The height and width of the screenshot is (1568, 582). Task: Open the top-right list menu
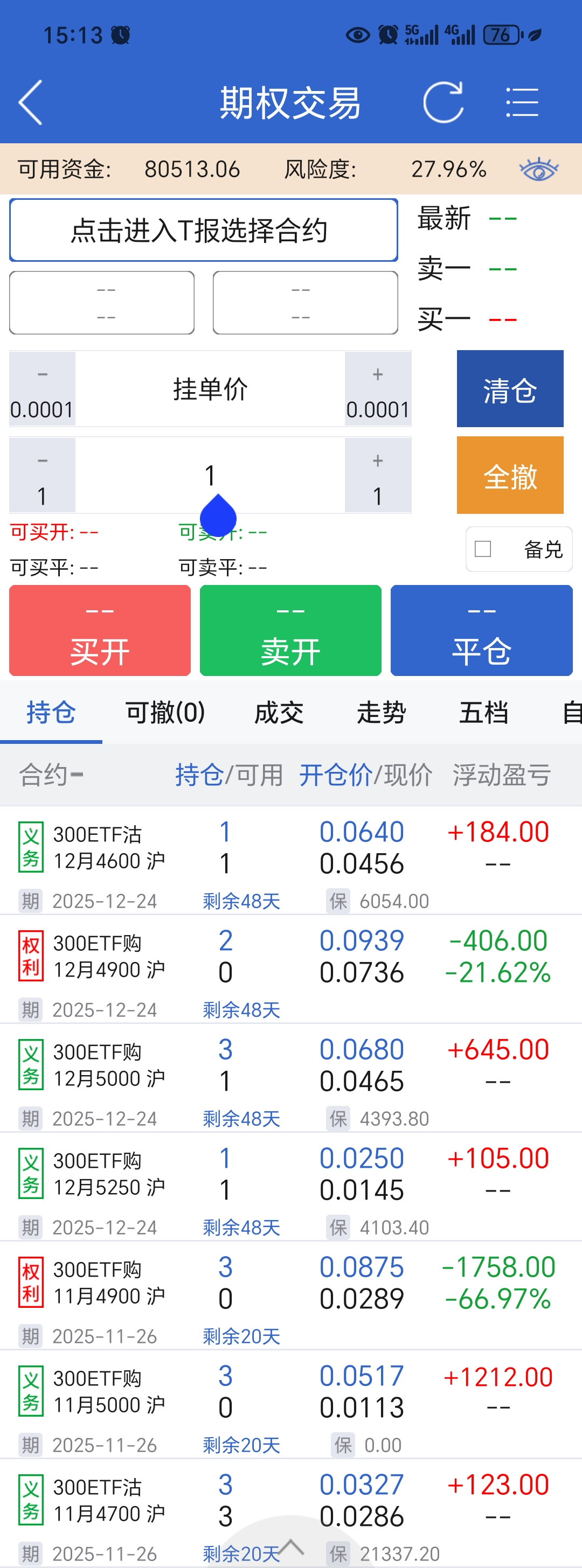pos(522,102)
